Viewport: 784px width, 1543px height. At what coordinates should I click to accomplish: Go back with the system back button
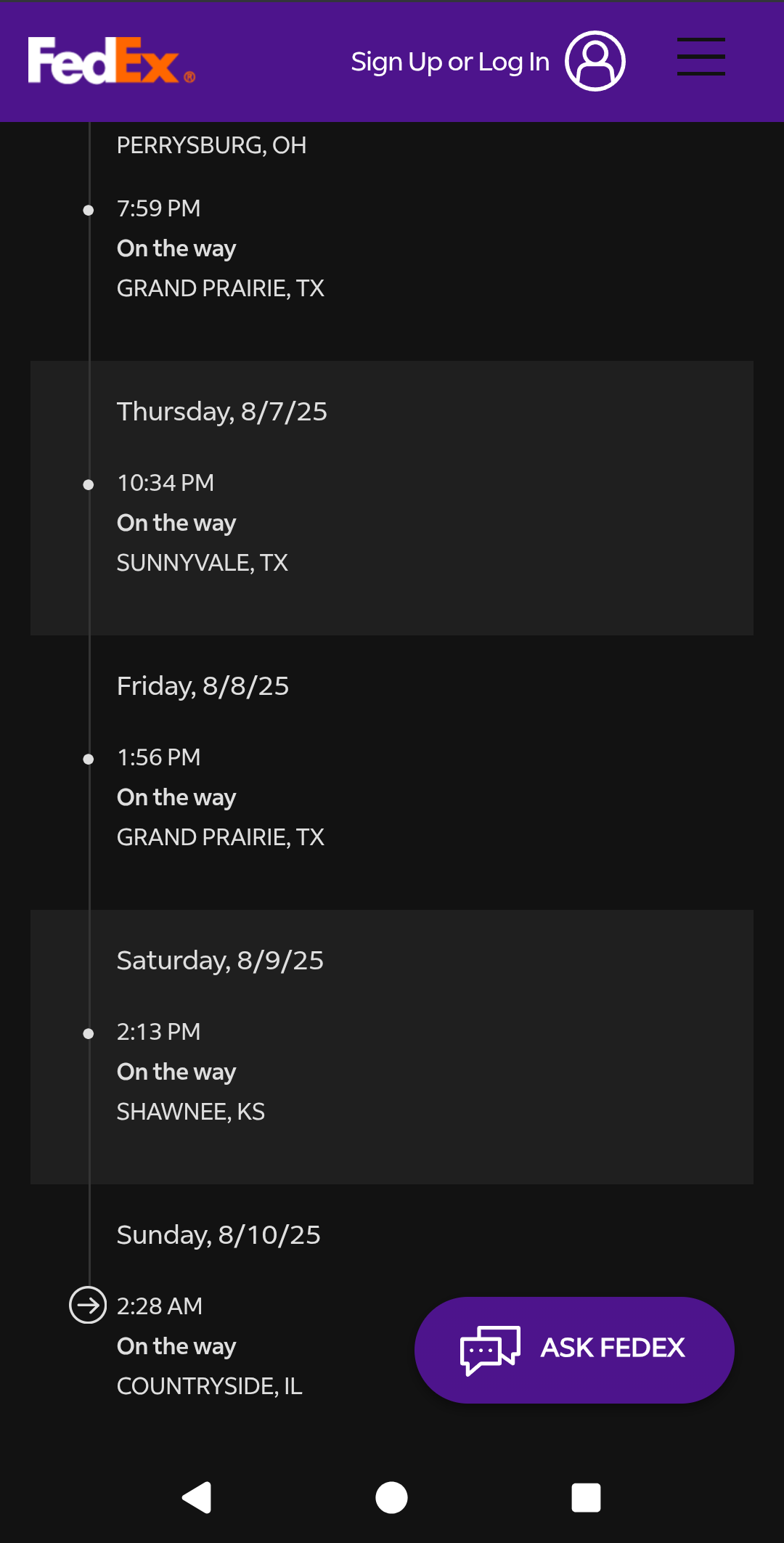pos(197,1497)
